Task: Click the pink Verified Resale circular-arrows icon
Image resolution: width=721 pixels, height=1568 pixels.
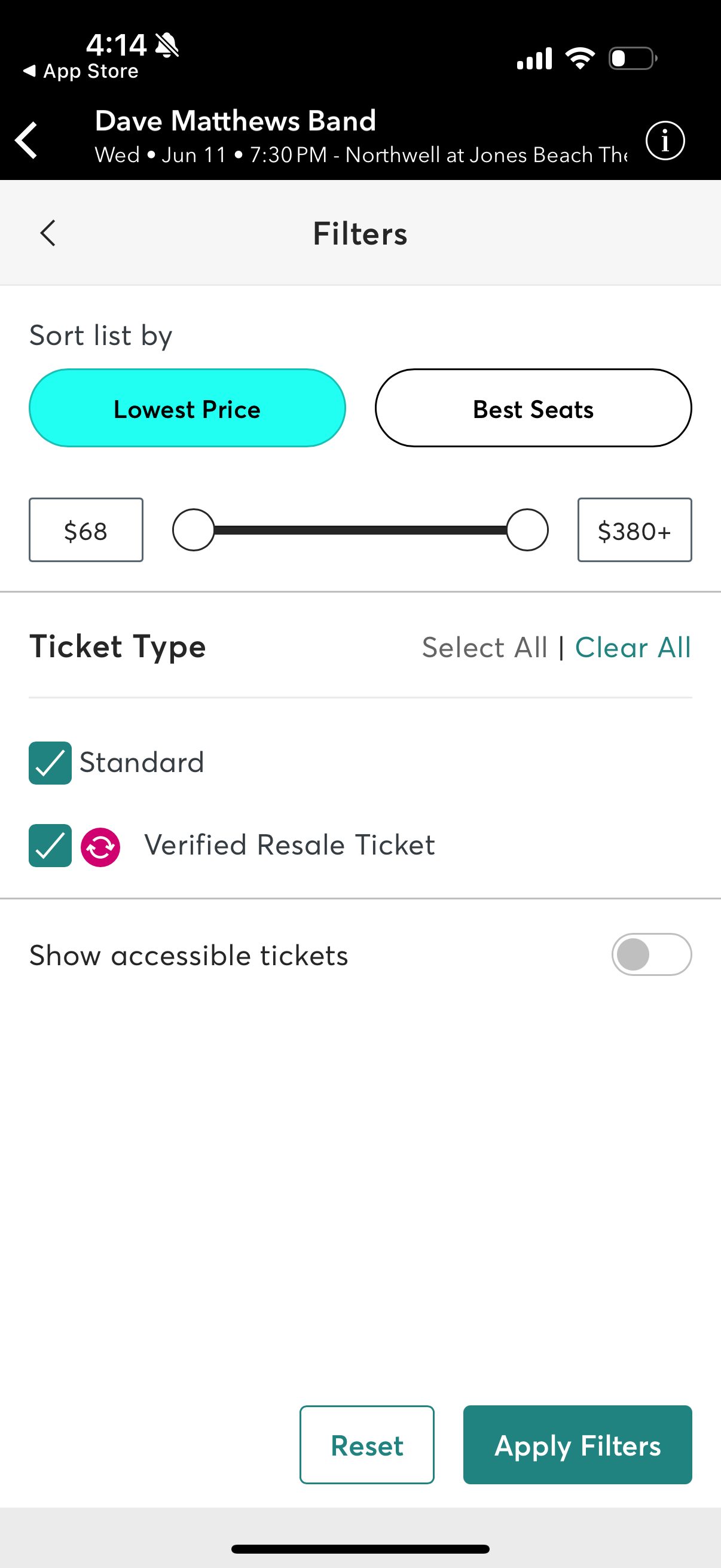Action: click(101, 845)
